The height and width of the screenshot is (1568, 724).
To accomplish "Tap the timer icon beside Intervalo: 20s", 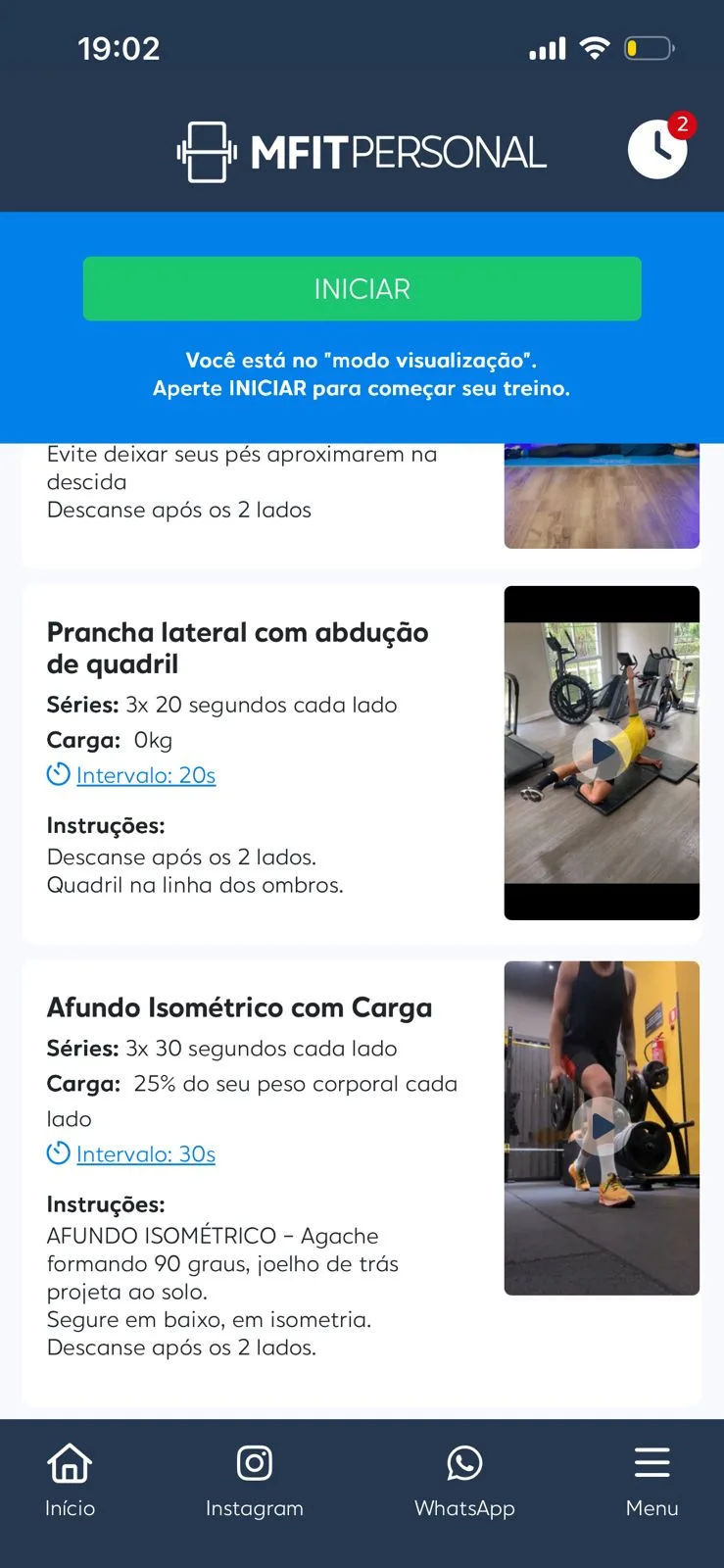I will [57, 774].
